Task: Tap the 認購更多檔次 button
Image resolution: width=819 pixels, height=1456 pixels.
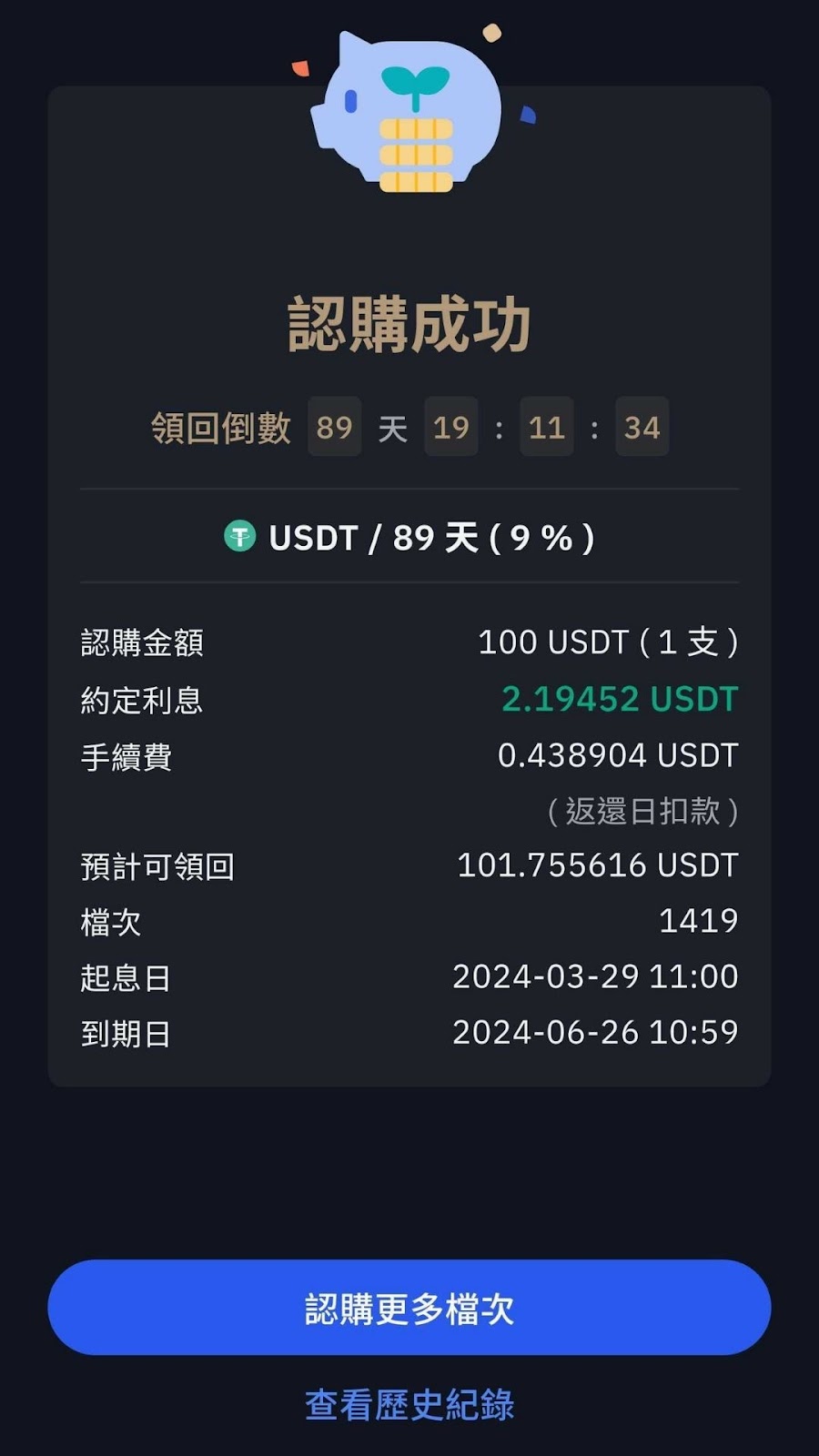Action: tap(409, 1308)
